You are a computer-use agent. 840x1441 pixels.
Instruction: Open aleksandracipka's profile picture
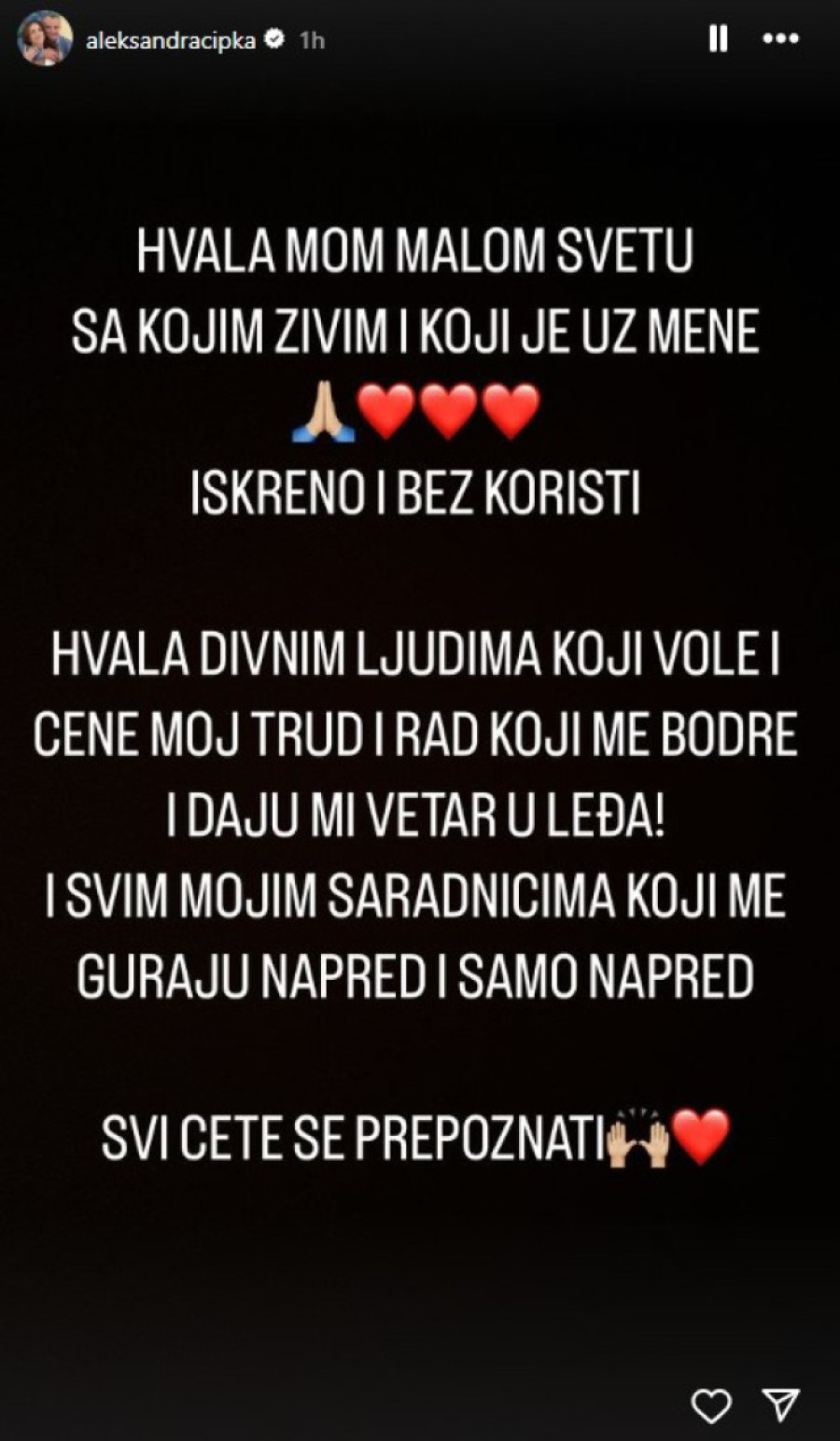(x=45, y=39)
